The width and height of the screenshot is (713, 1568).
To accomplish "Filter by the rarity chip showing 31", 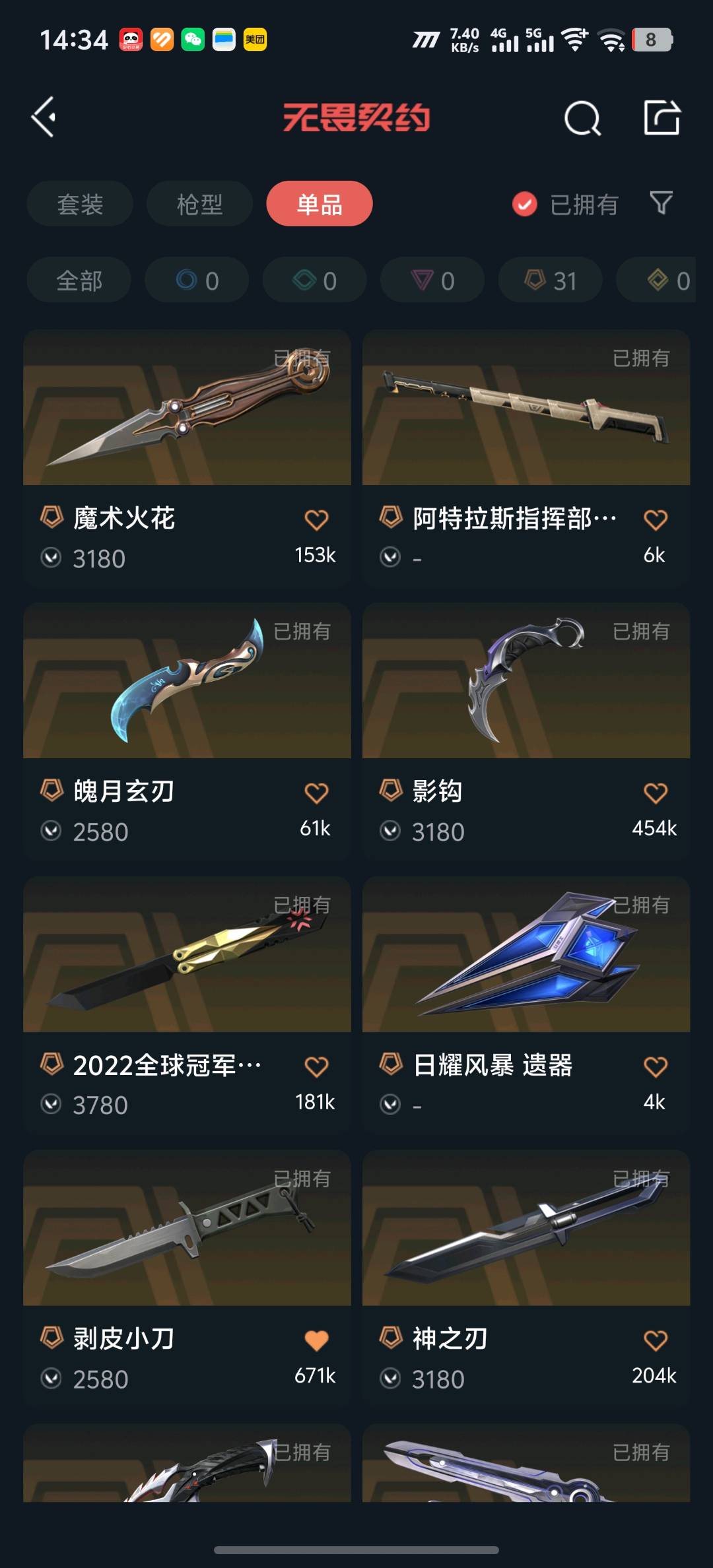I will [550, 280].
